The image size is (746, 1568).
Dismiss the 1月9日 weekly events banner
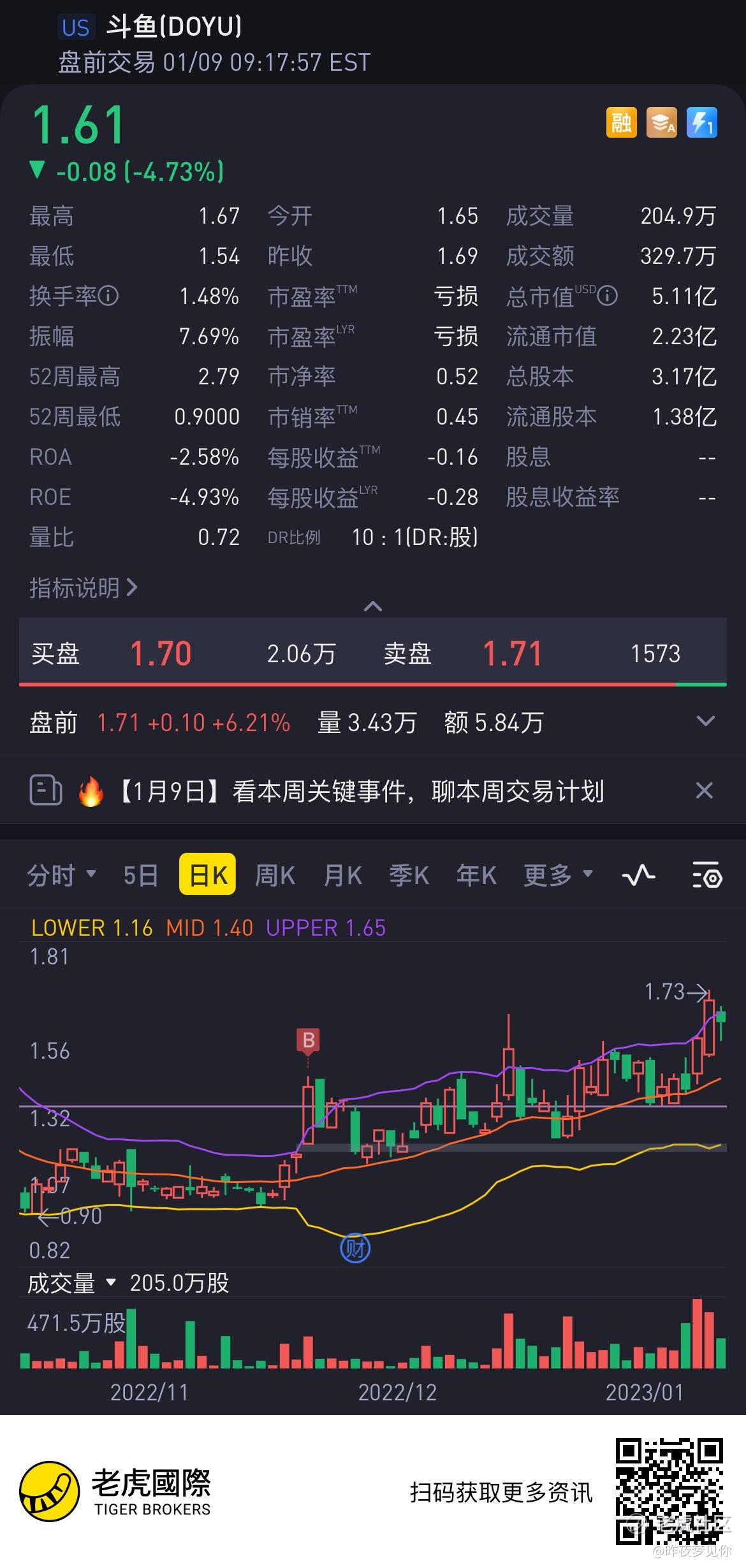[x=704, y=790]
